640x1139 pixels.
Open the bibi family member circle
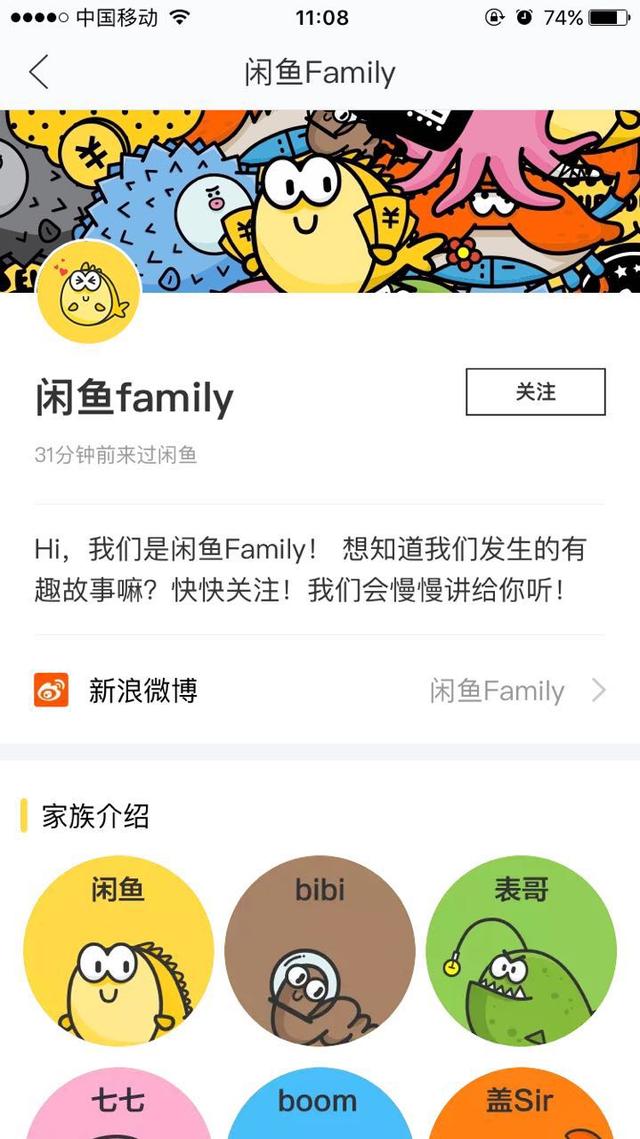pos(320,950)
